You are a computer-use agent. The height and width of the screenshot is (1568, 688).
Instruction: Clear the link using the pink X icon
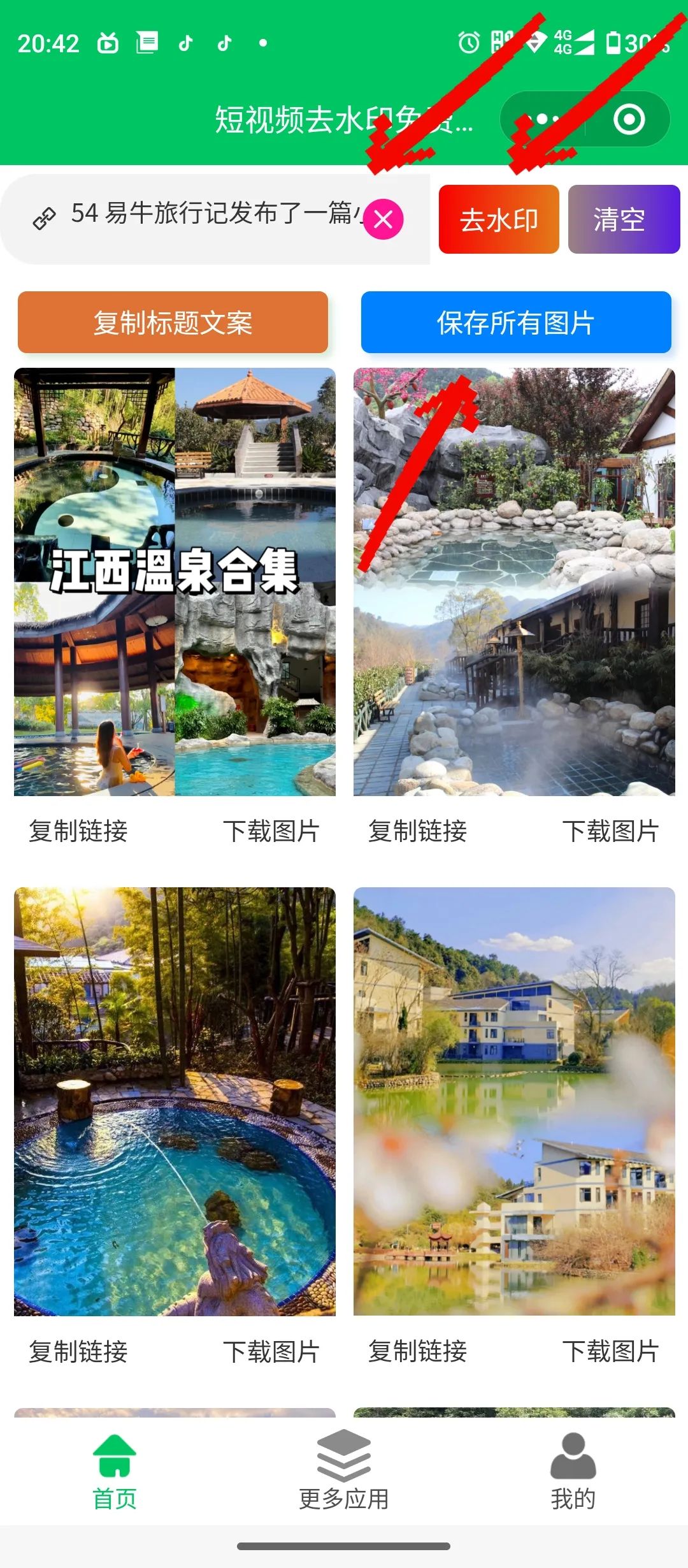click(385, 220)
